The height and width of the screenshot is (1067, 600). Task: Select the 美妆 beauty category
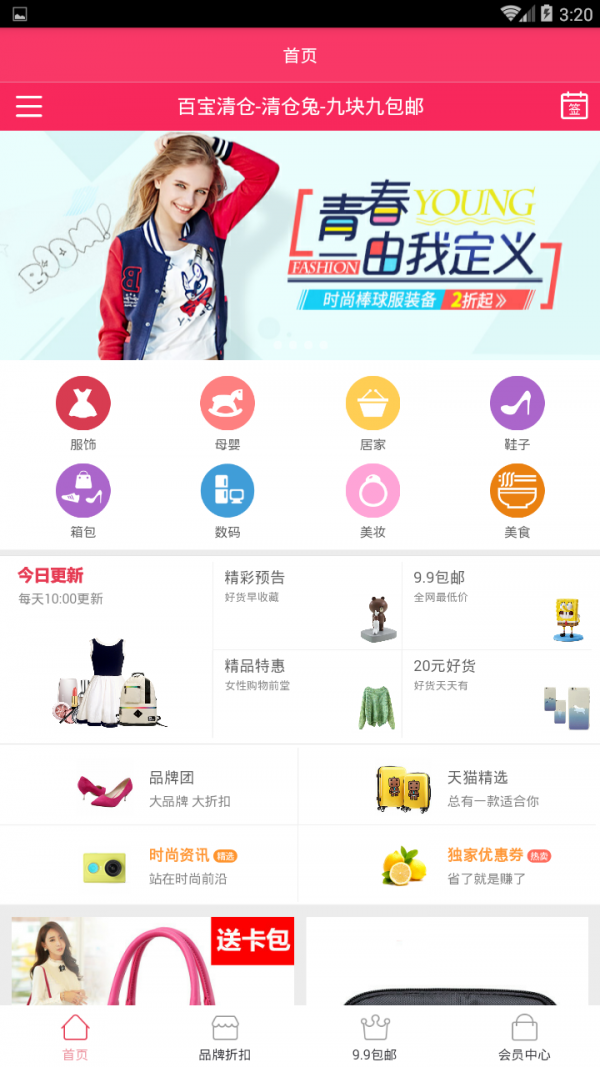(373, 500)
